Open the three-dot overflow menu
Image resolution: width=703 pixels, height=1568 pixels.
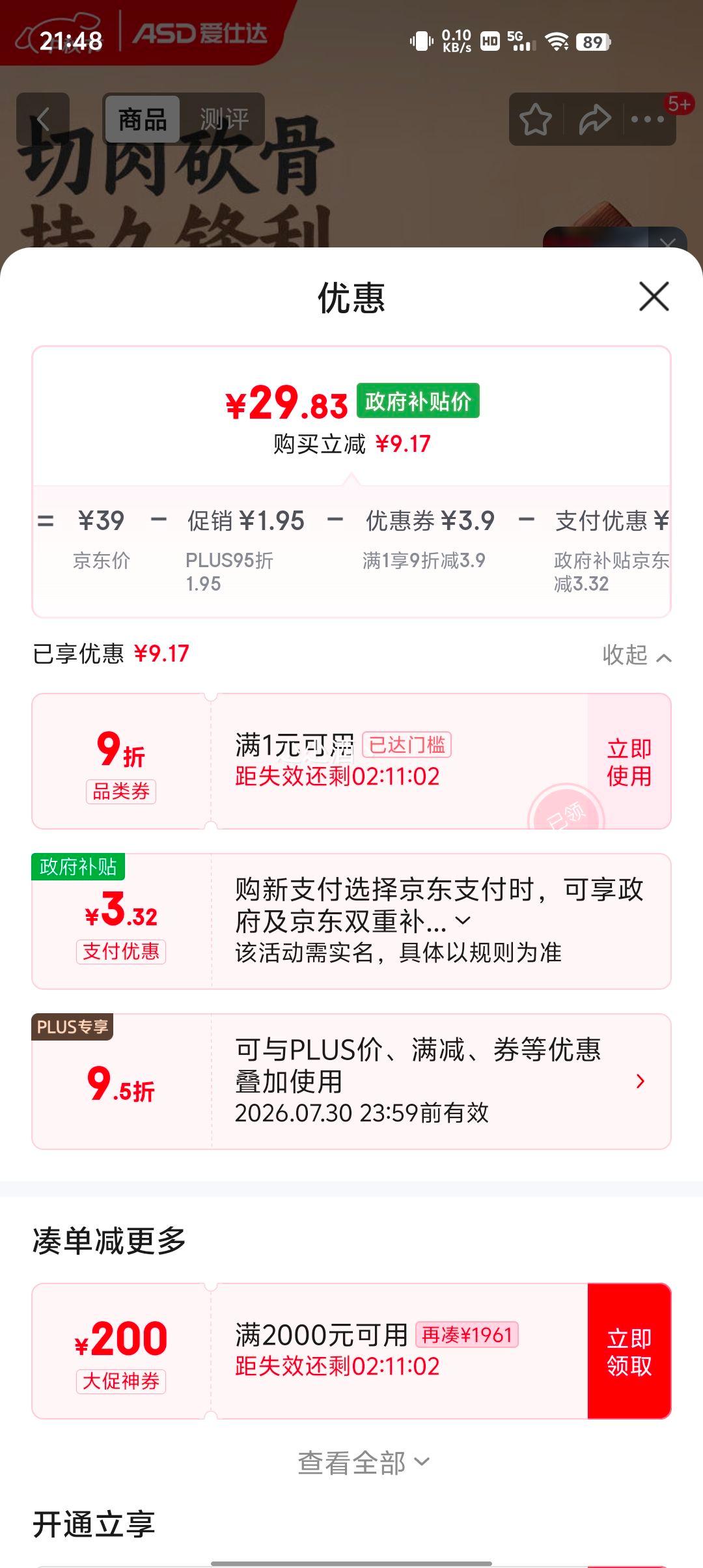click(648, 119)
